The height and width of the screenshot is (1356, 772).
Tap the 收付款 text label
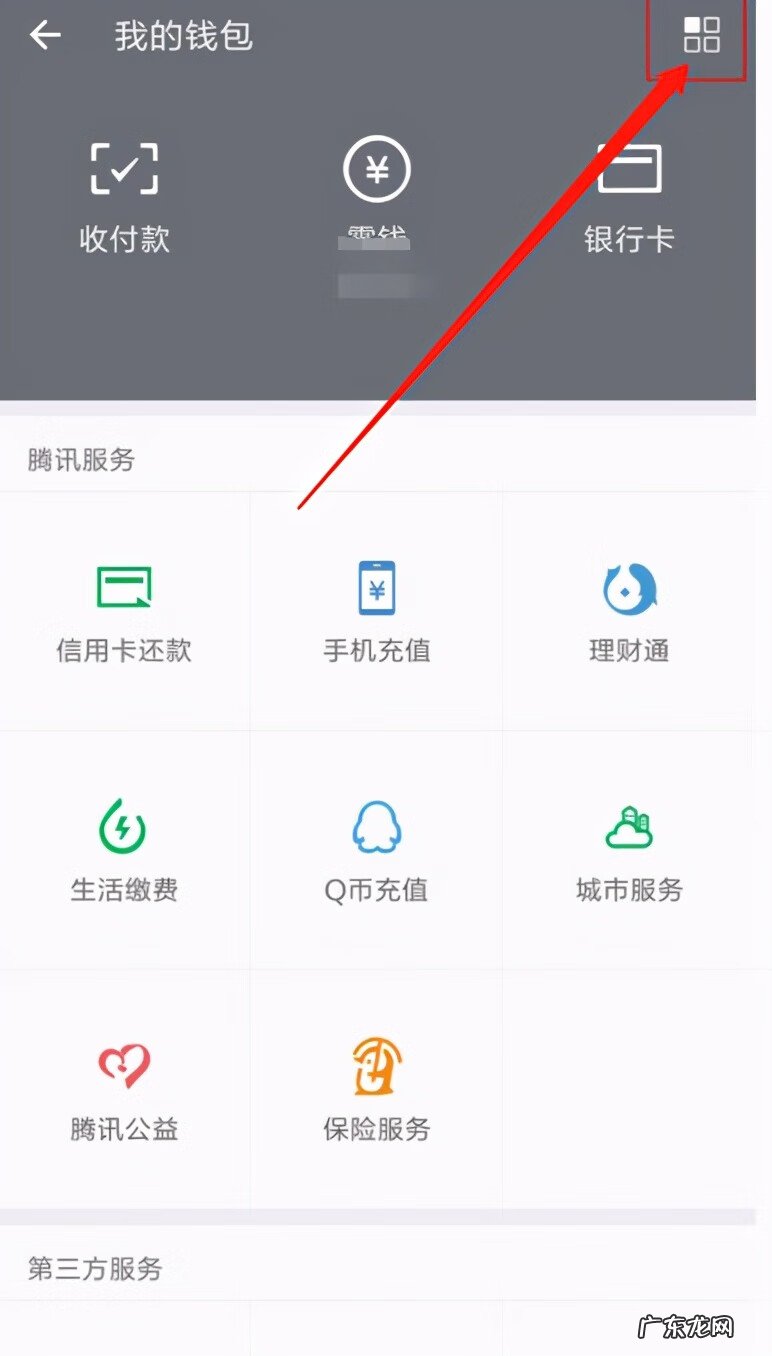coord(123,238)
